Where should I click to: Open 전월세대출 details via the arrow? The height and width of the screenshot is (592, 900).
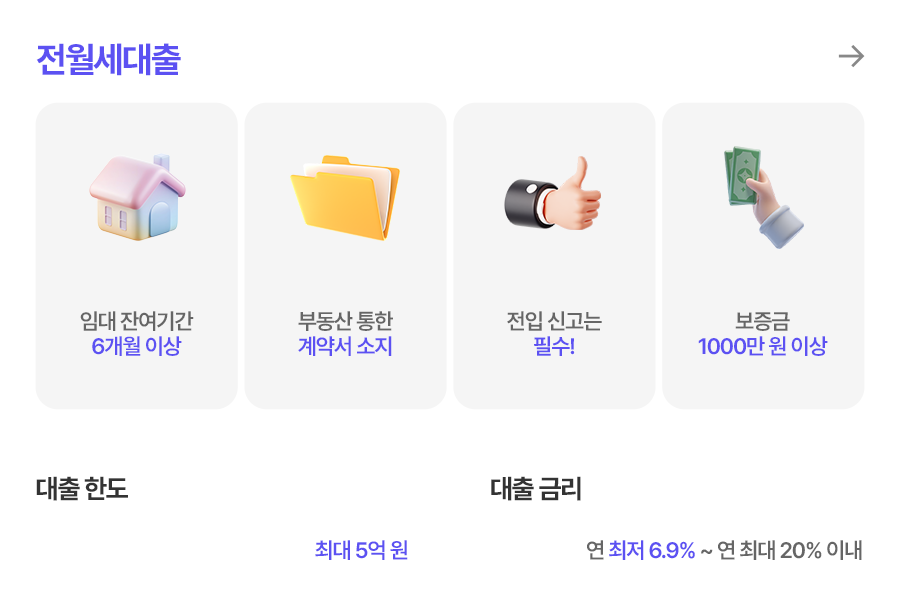coord(851,57)
